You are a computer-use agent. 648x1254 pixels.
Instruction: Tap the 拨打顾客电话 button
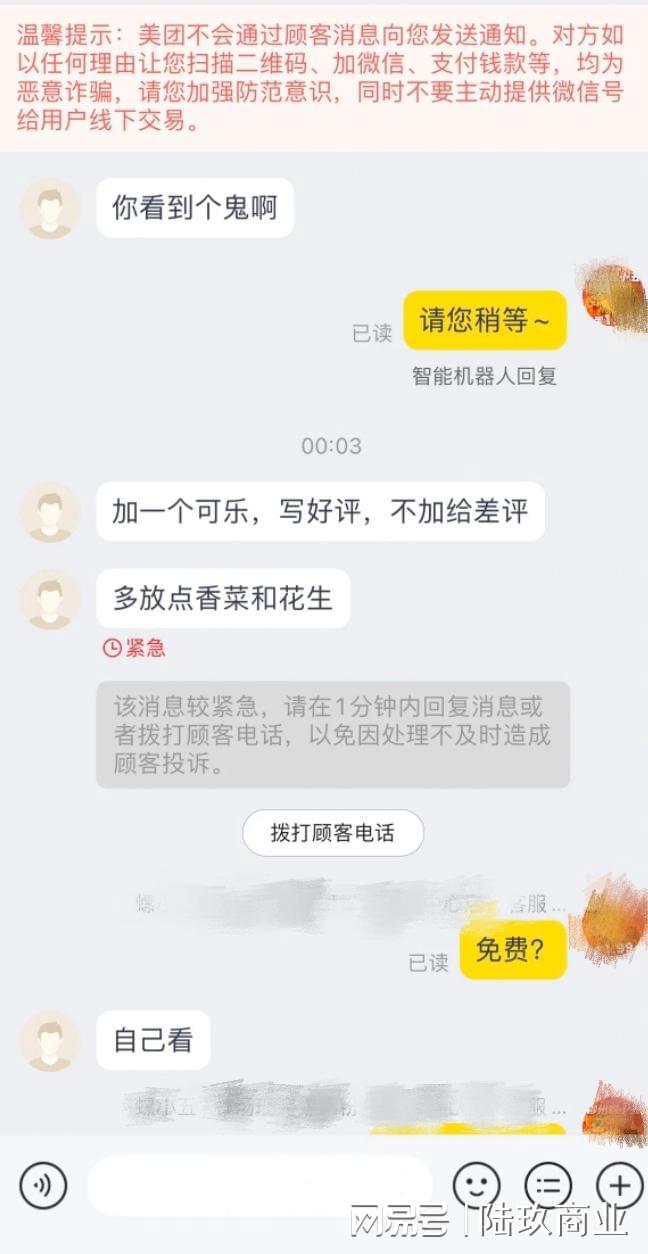(333, 832)
